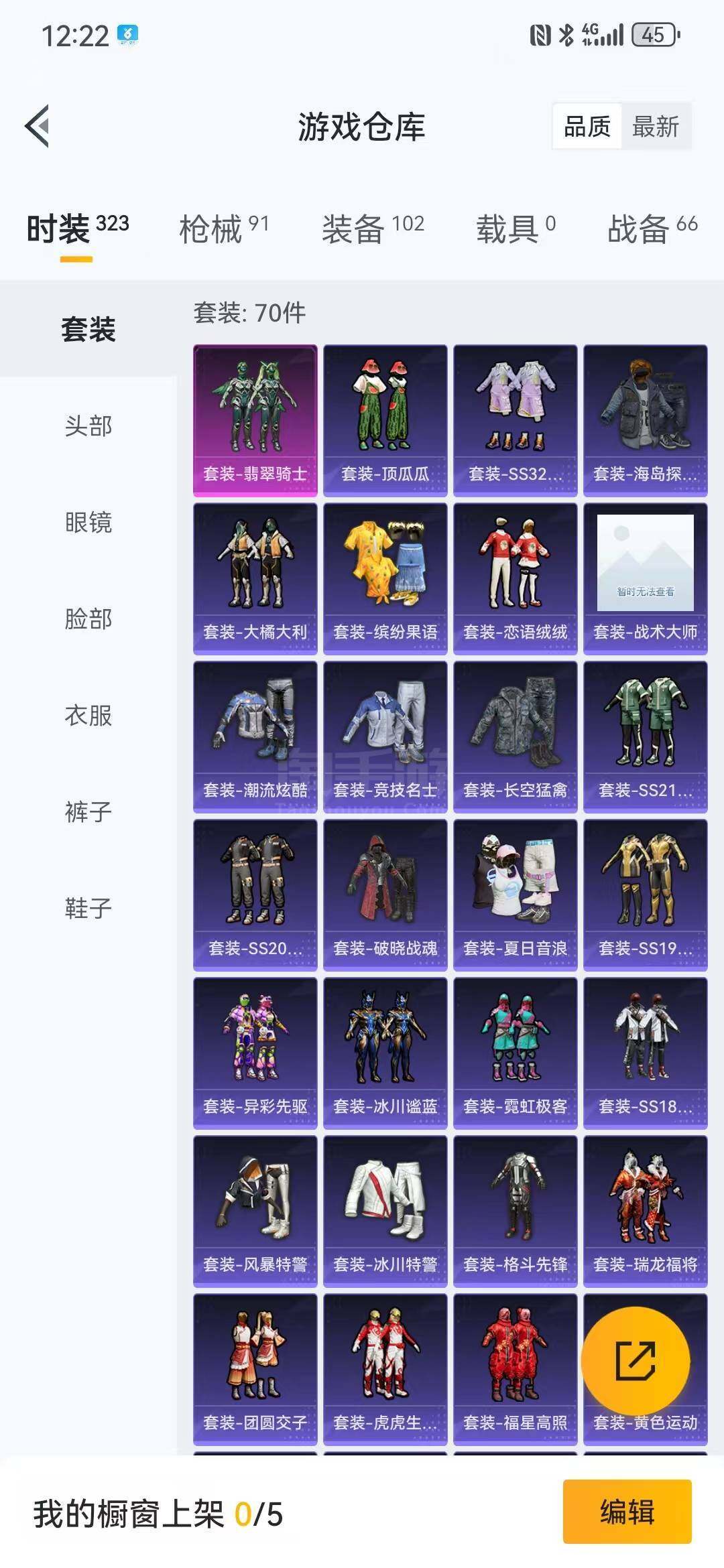Sort by 最新

[656, 126]
